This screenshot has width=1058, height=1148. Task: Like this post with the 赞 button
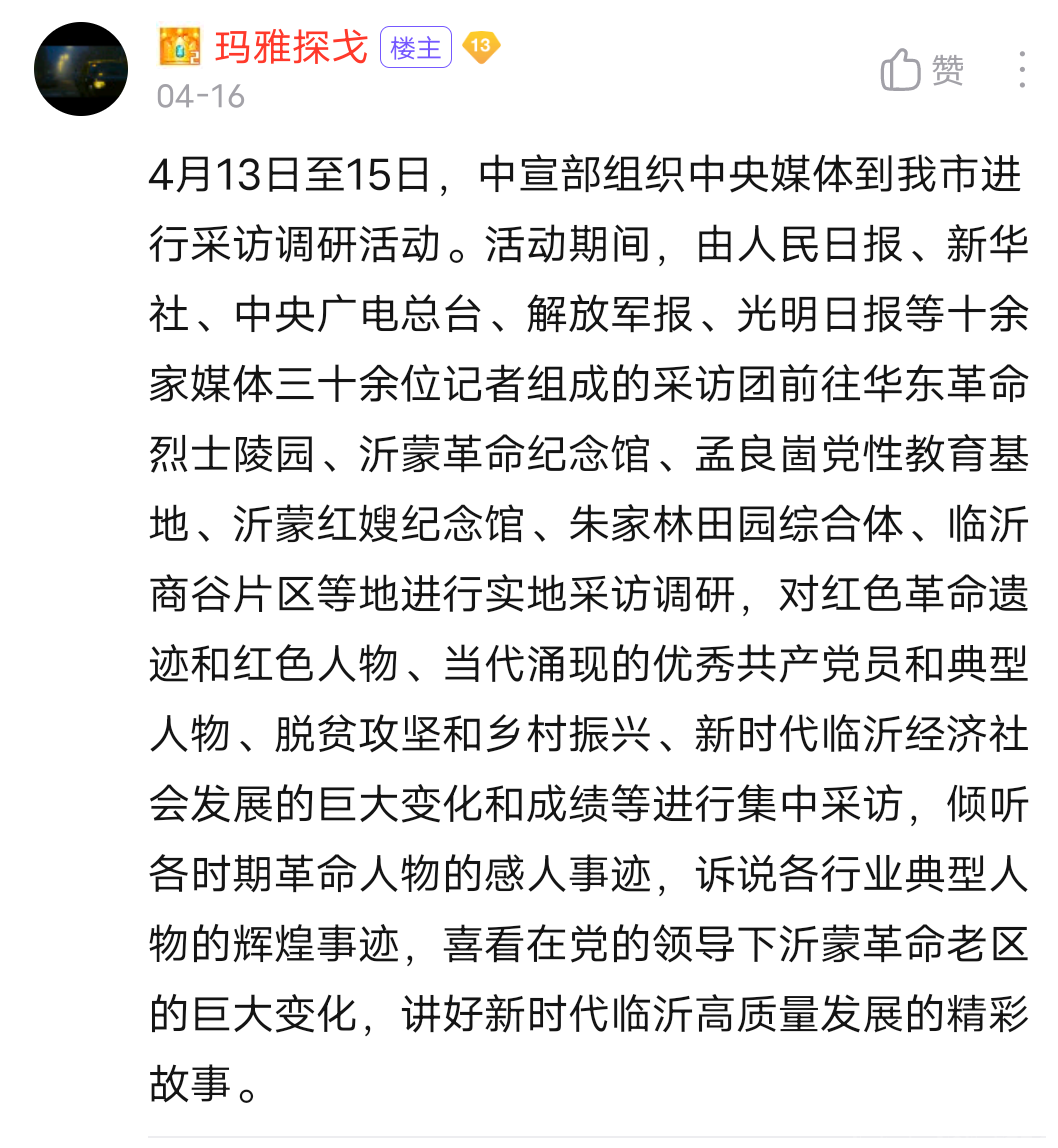click(x=922, y=70)
